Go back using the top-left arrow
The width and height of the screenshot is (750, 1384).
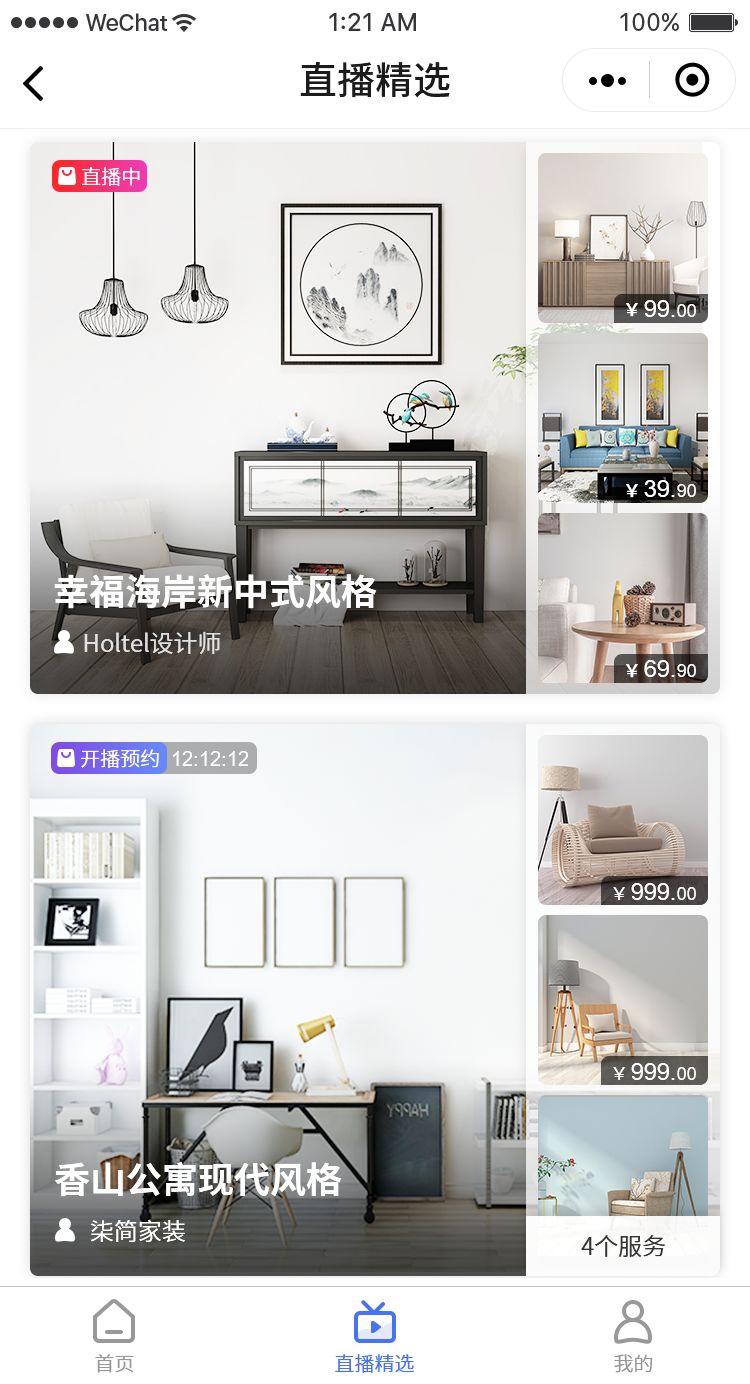34,83
